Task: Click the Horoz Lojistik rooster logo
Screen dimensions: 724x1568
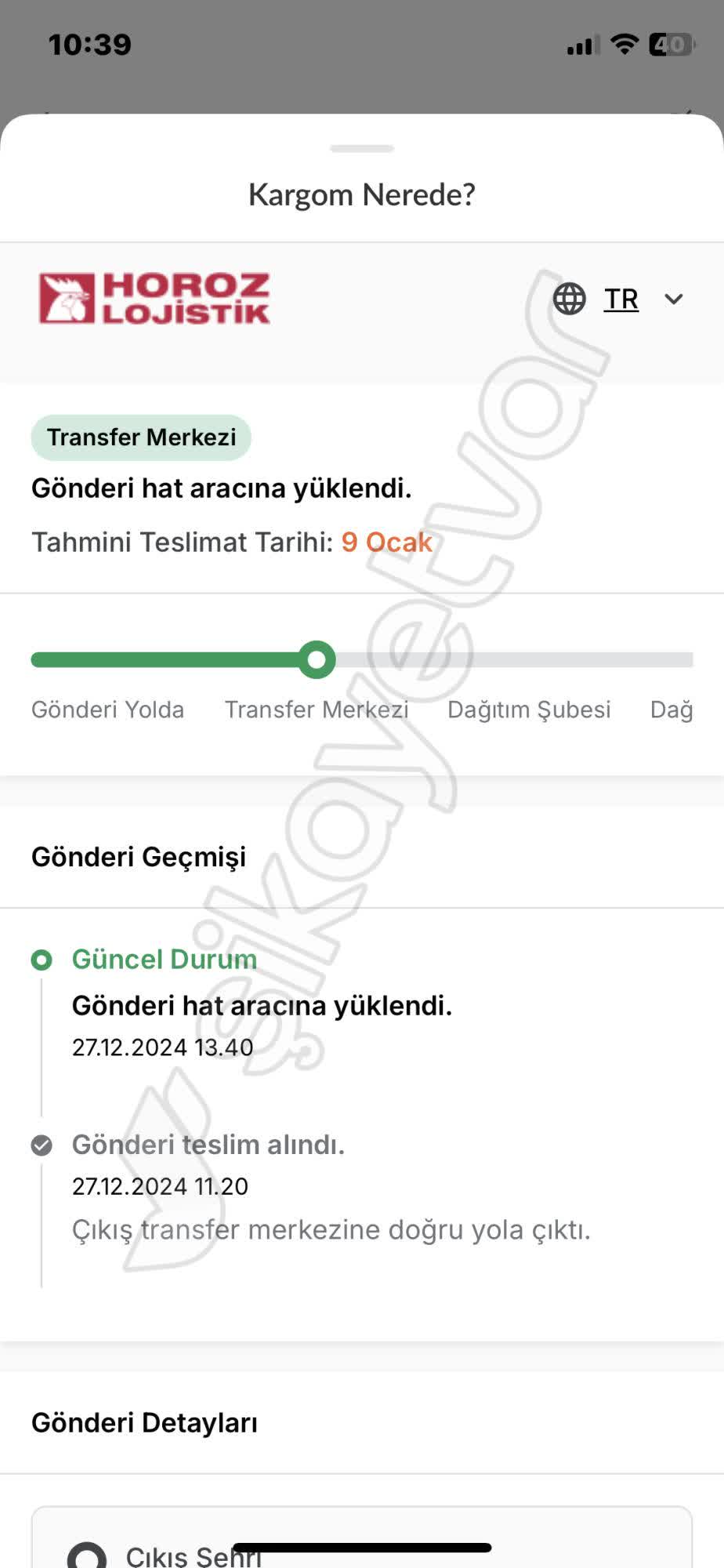Action: pyautogui.click(x=67, y=299)
